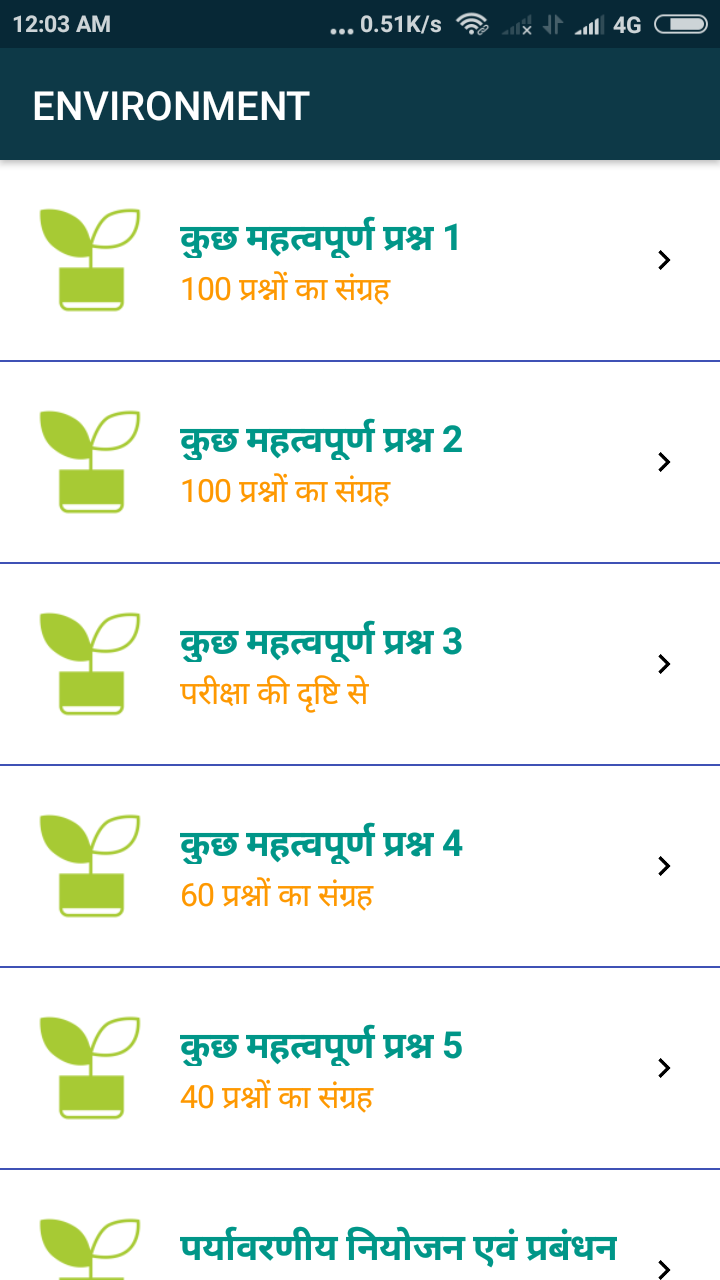The height and width of the screenshot is (1280, 720).
Task: Select कुछ महत्वपूर्ण प्रश्न 2 list item
Action: click(360, 462)
